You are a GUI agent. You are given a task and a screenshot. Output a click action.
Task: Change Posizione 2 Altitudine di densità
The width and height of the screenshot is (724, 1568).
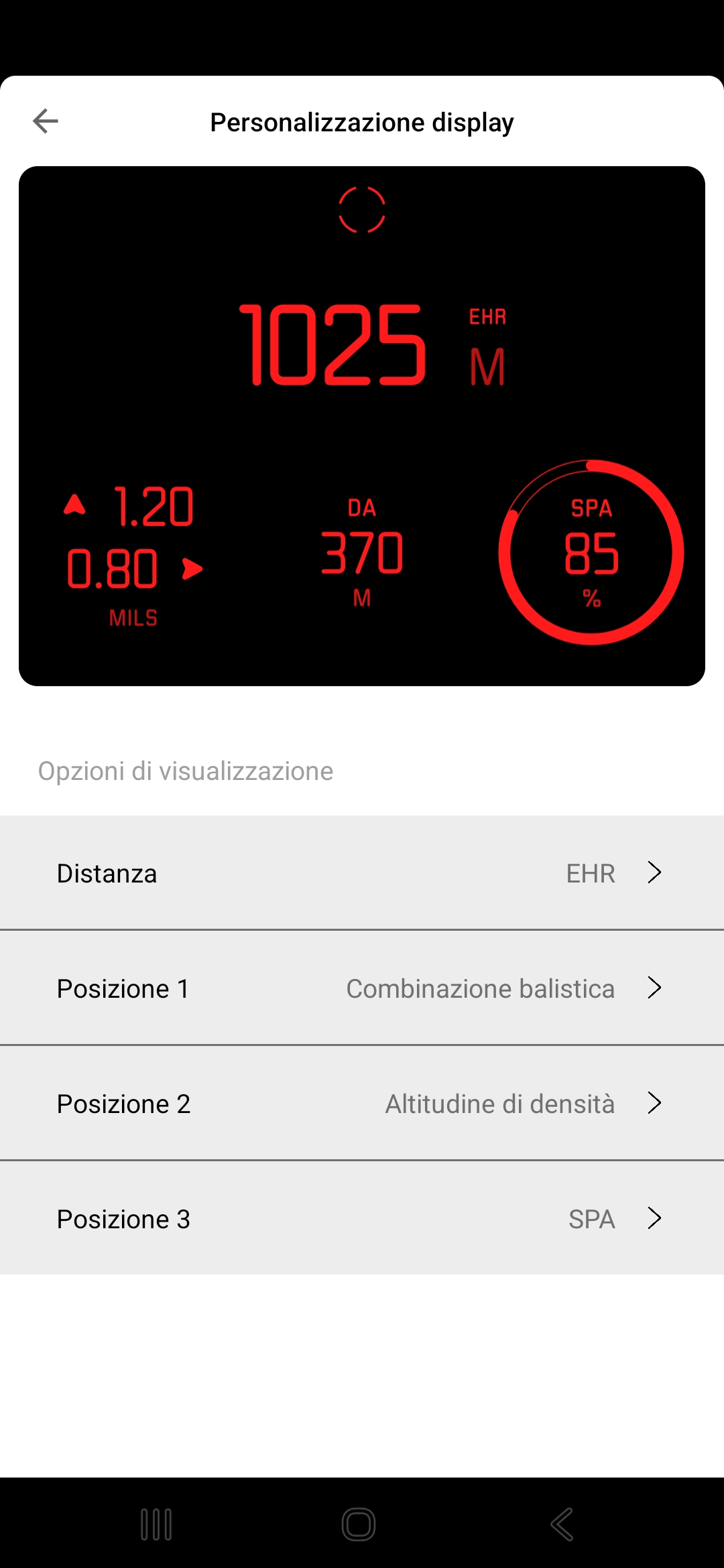click(362, 1103)
